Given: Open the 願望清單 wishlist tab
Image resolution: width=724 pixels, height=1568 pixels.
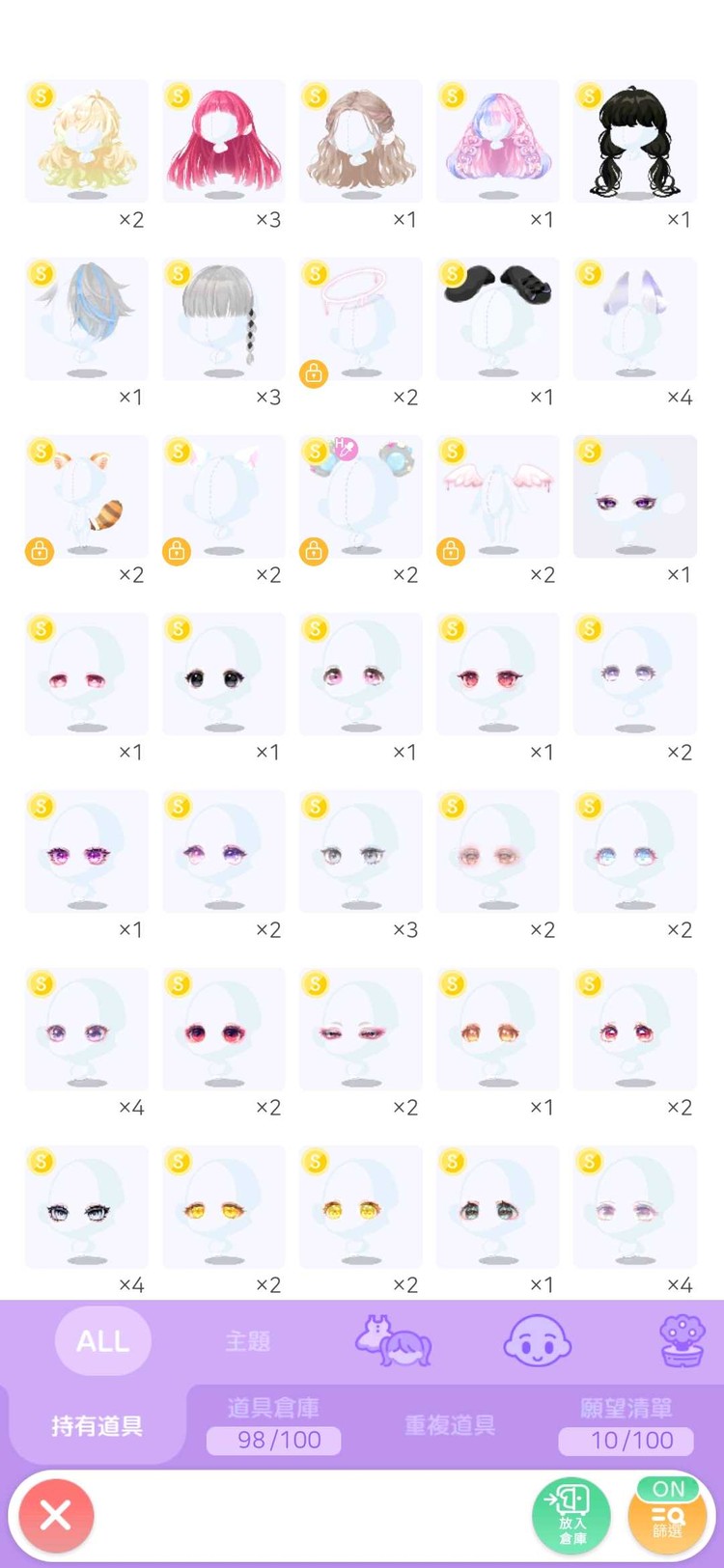Looking at the screenshot, I should pos(627,1424).
